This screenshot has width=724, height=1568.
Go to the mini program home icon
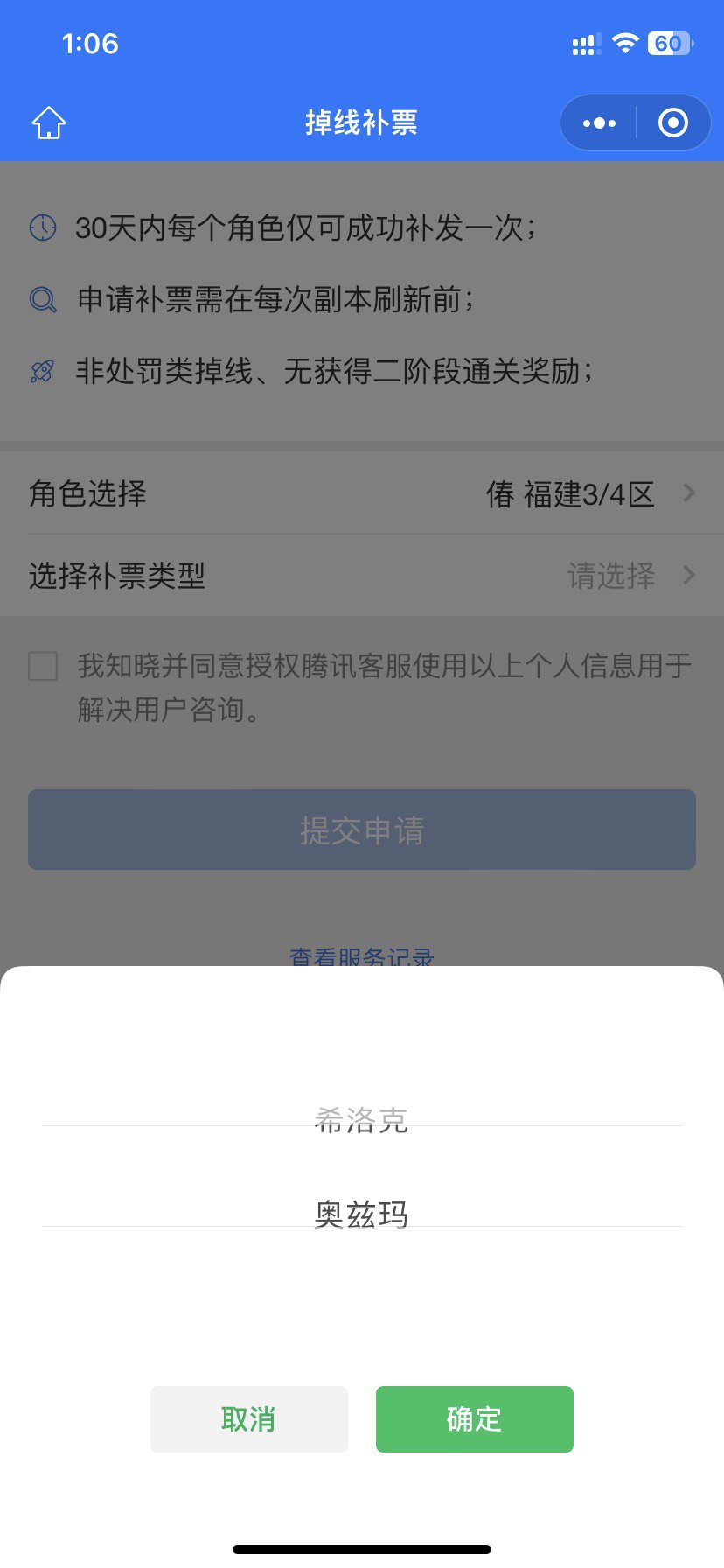click(x=49, y=122)
